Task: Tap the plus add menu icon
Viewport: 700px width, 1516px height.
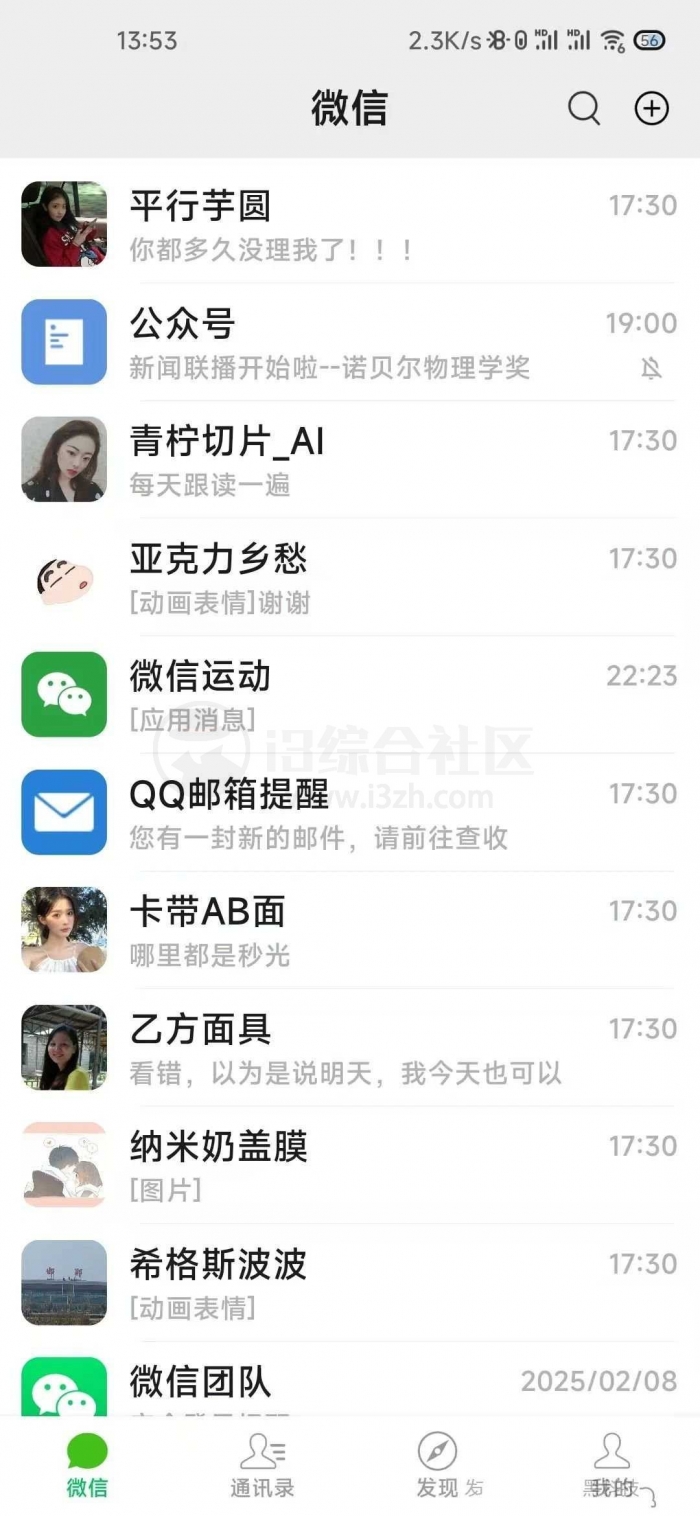Action: 652,108
